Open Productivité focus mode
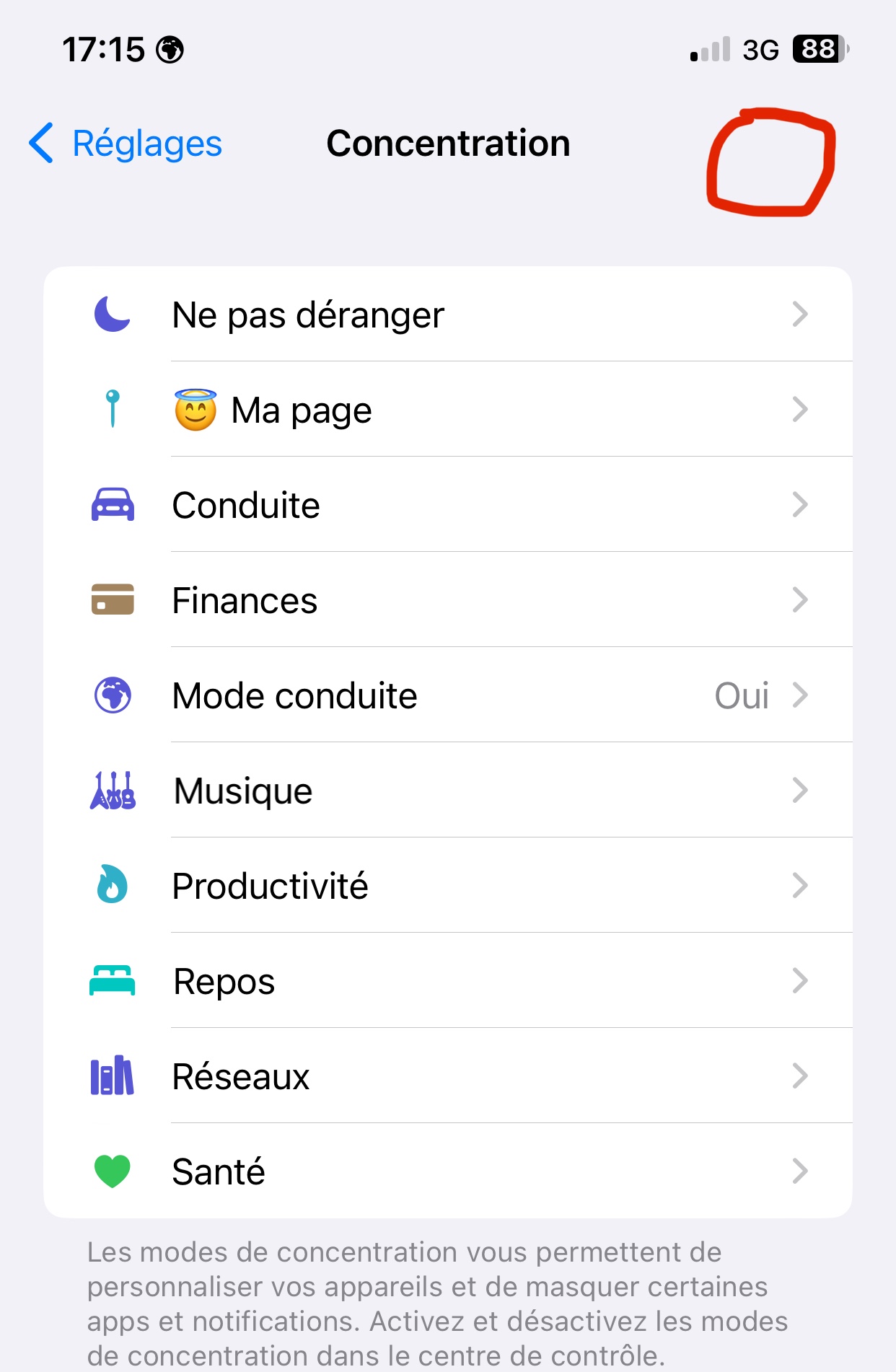 pos(447,886)
